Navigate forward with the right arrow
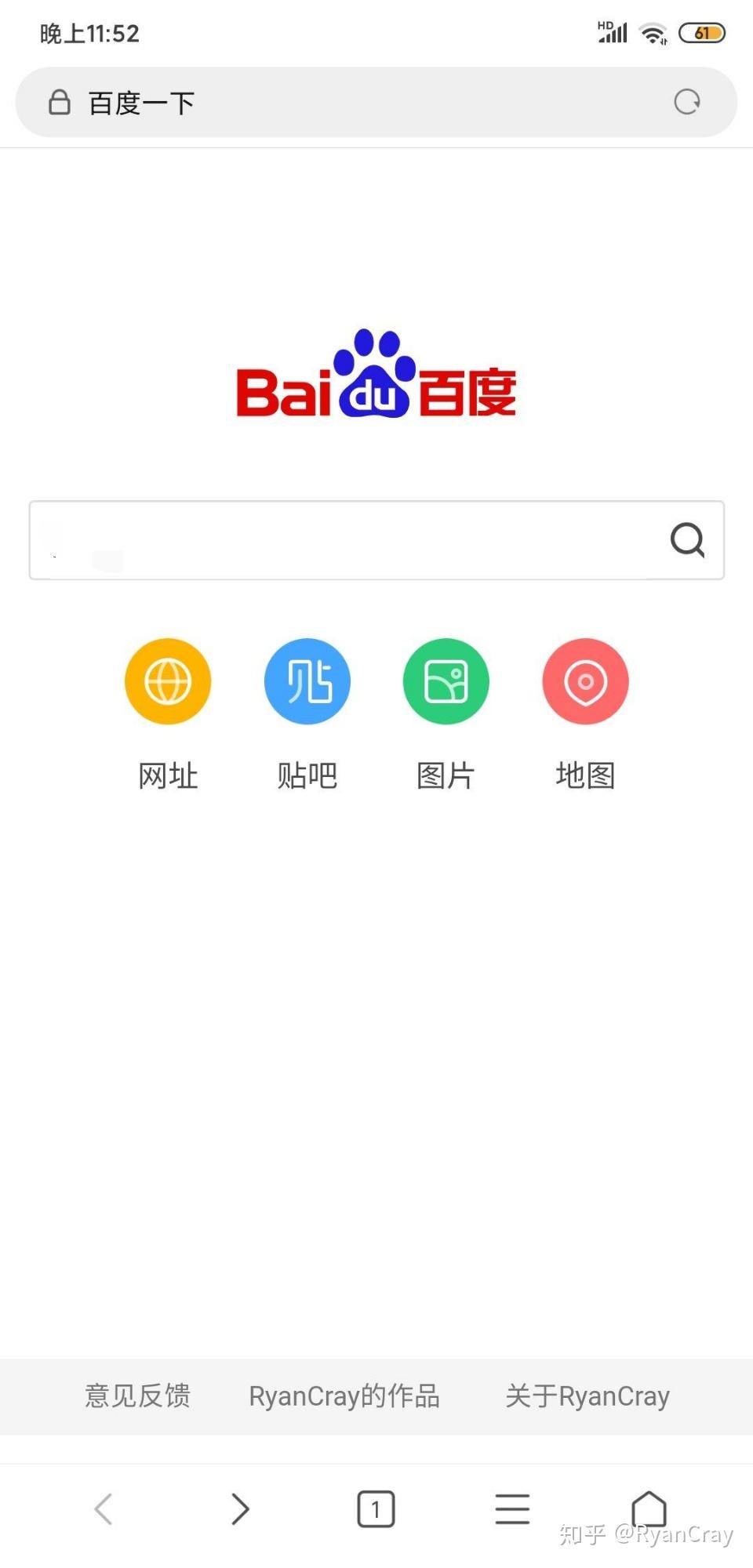 239,1508
